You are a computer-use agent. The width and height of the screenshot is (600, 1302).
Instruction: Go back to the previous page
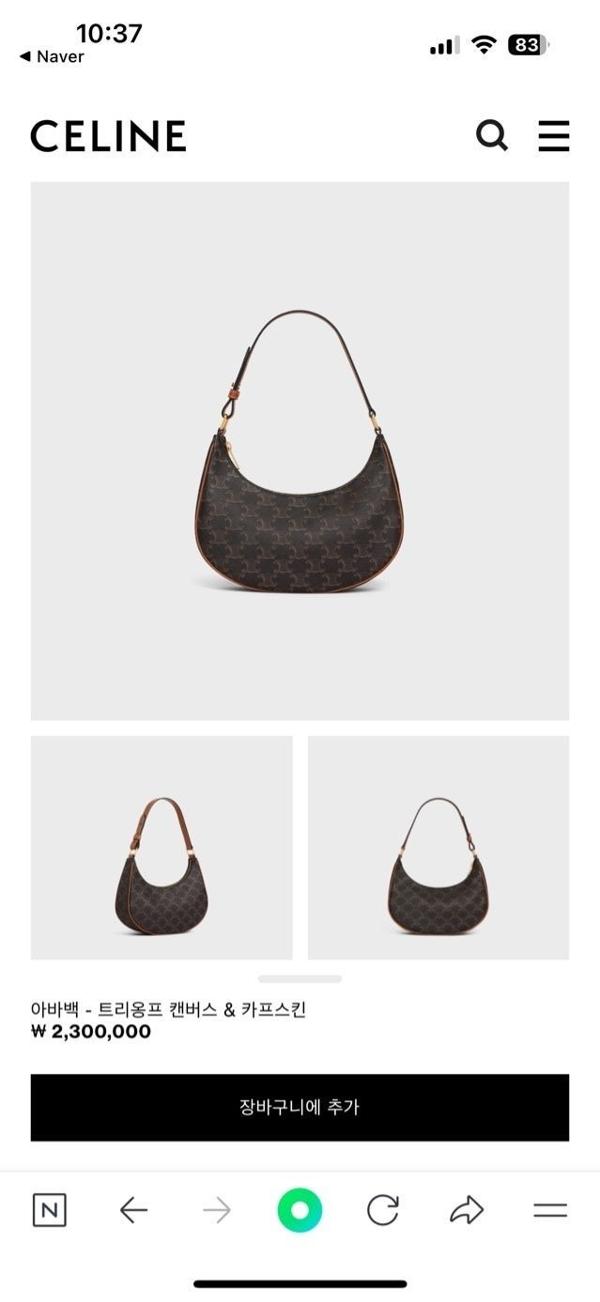133,1211
